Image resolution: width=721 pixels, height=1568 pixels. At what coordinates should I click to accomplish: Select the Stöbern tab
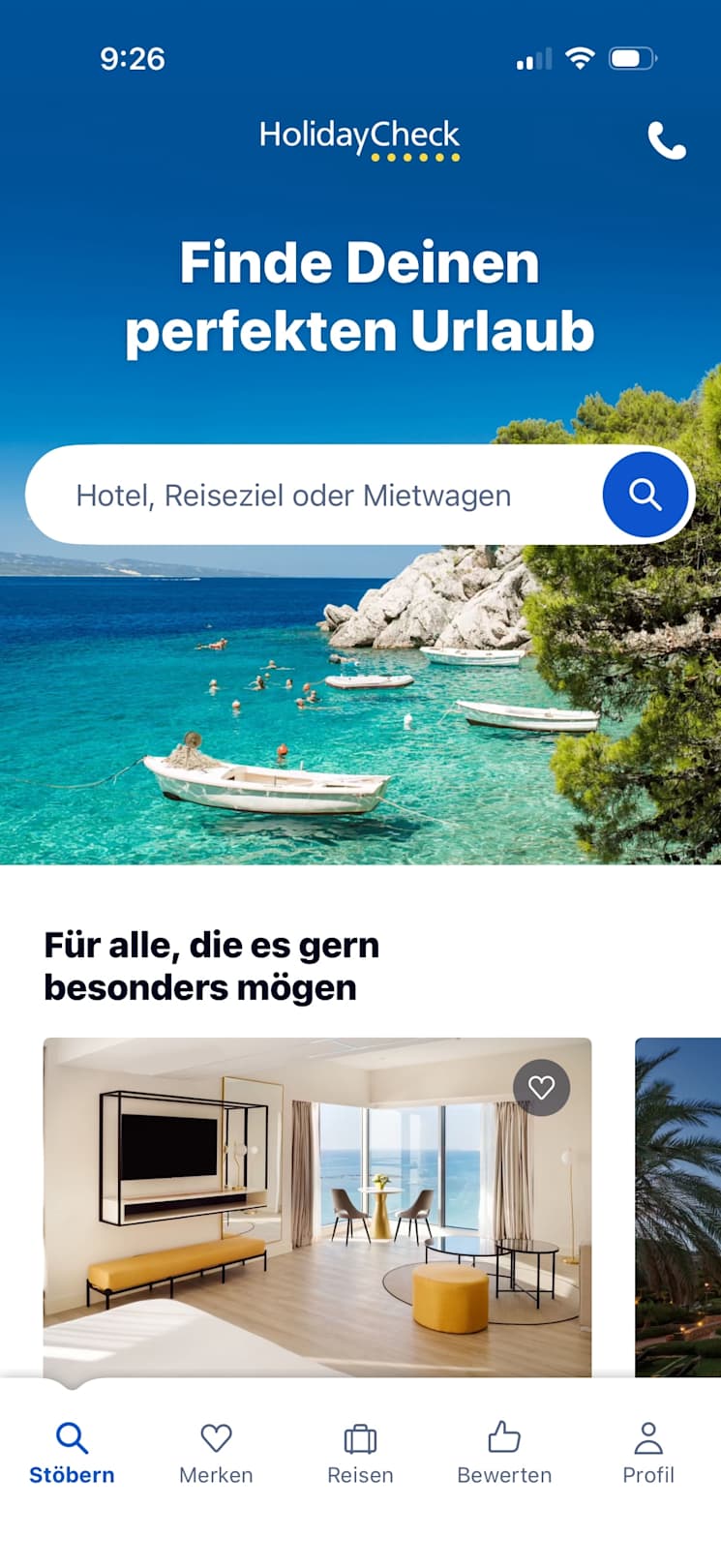pos(72,1452)
